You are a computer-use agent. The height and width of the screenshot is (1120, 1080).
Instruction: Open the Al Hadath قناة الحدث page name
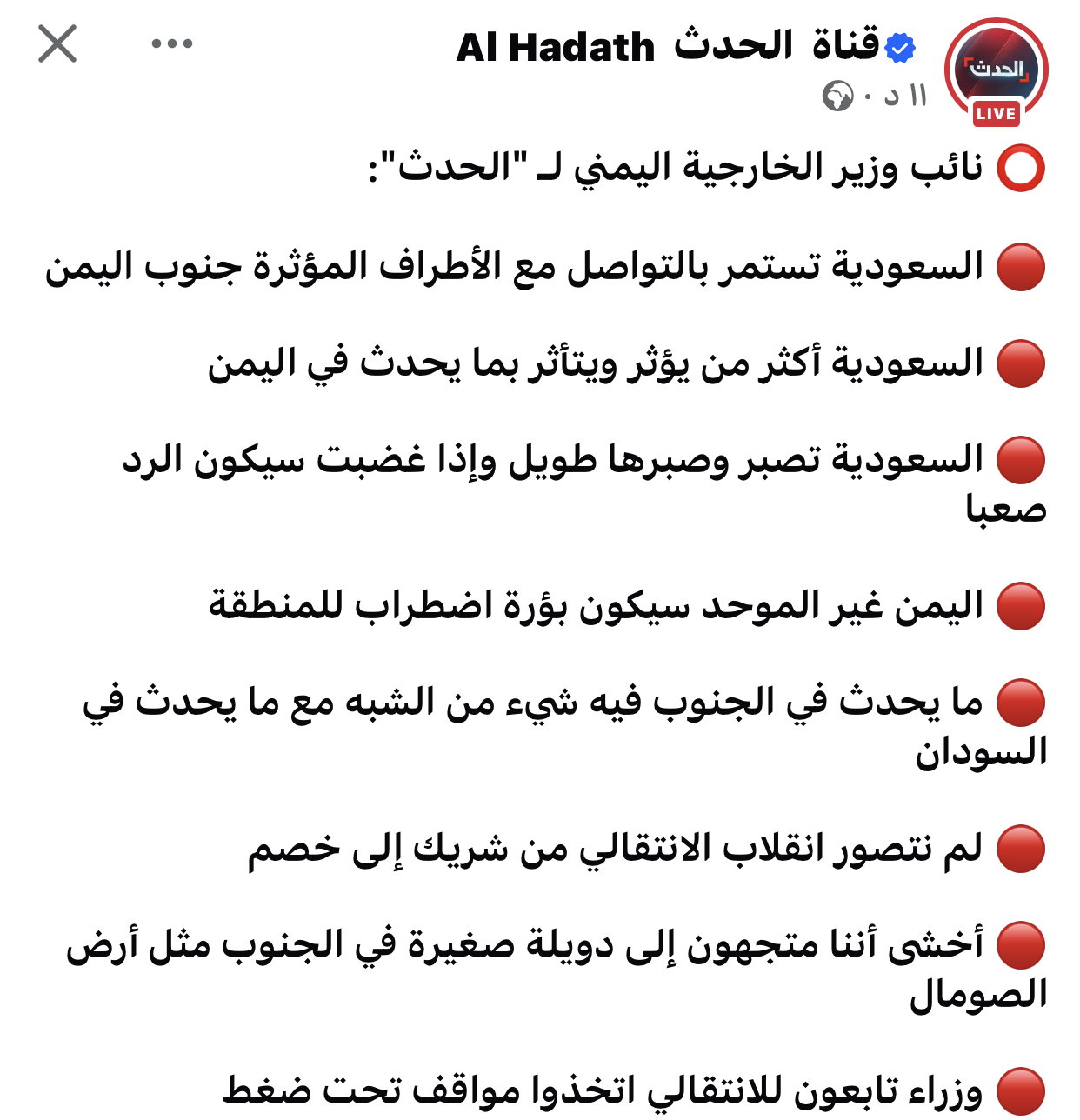pos(668,47)
